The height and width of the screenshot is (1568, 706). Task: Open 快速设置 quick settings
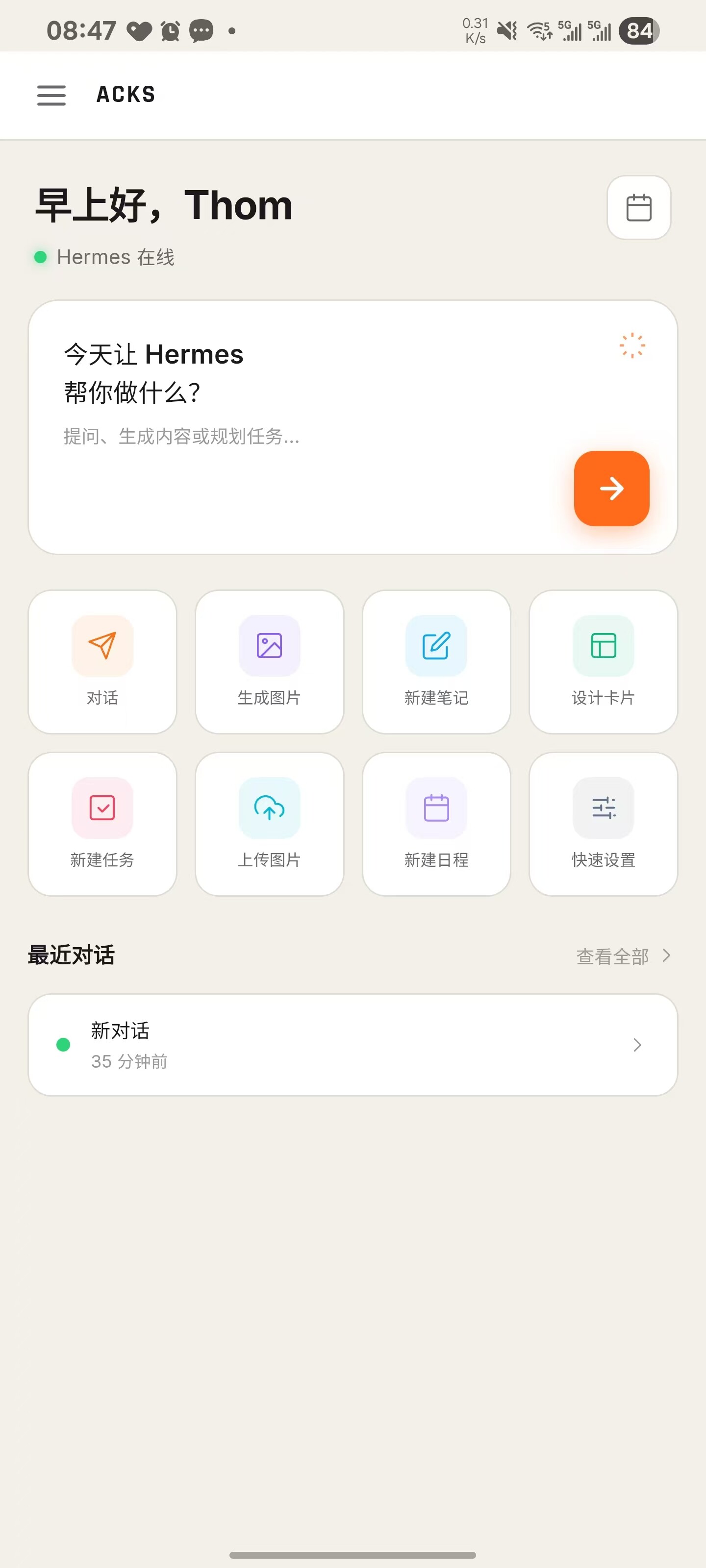[603, 824]
